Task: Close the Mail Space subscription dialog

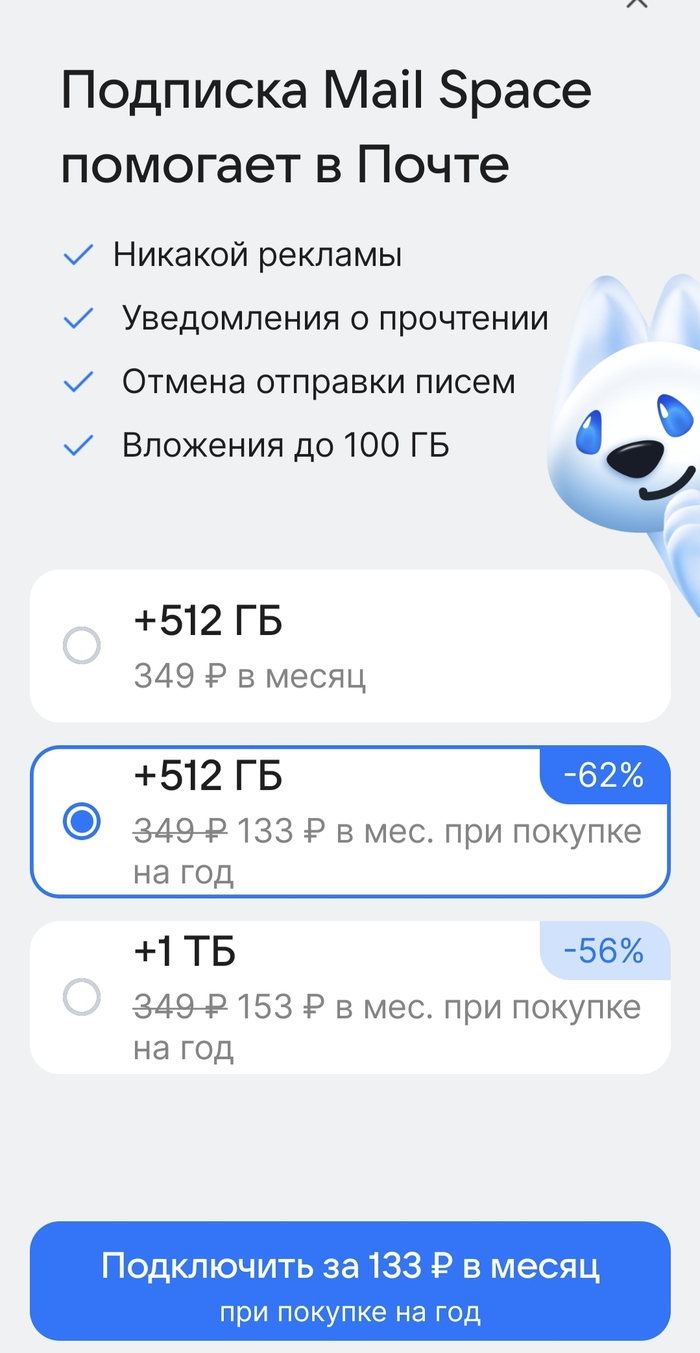Action: [636, 3]
